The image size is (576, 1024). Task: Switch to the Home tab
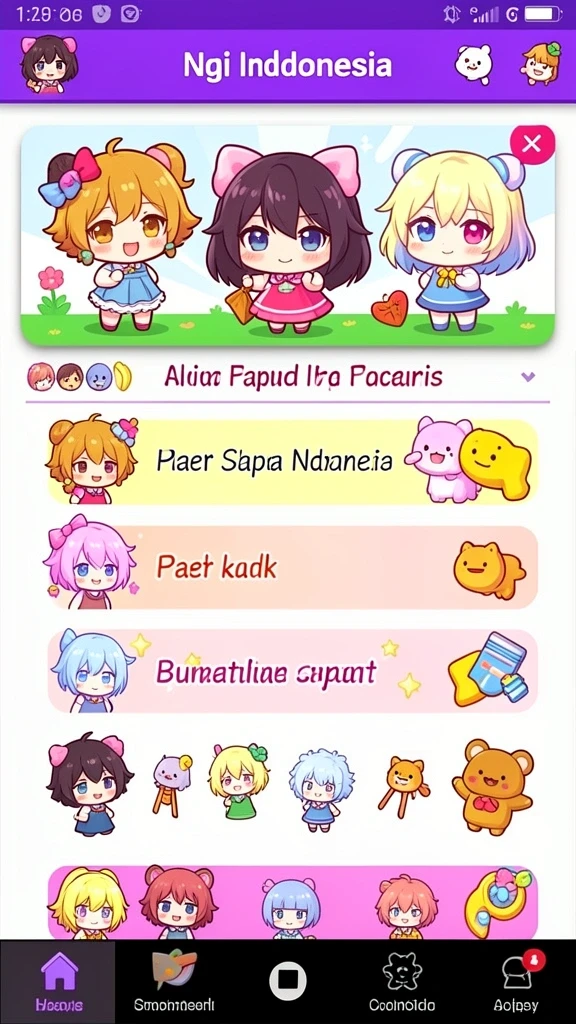(58, 982)
